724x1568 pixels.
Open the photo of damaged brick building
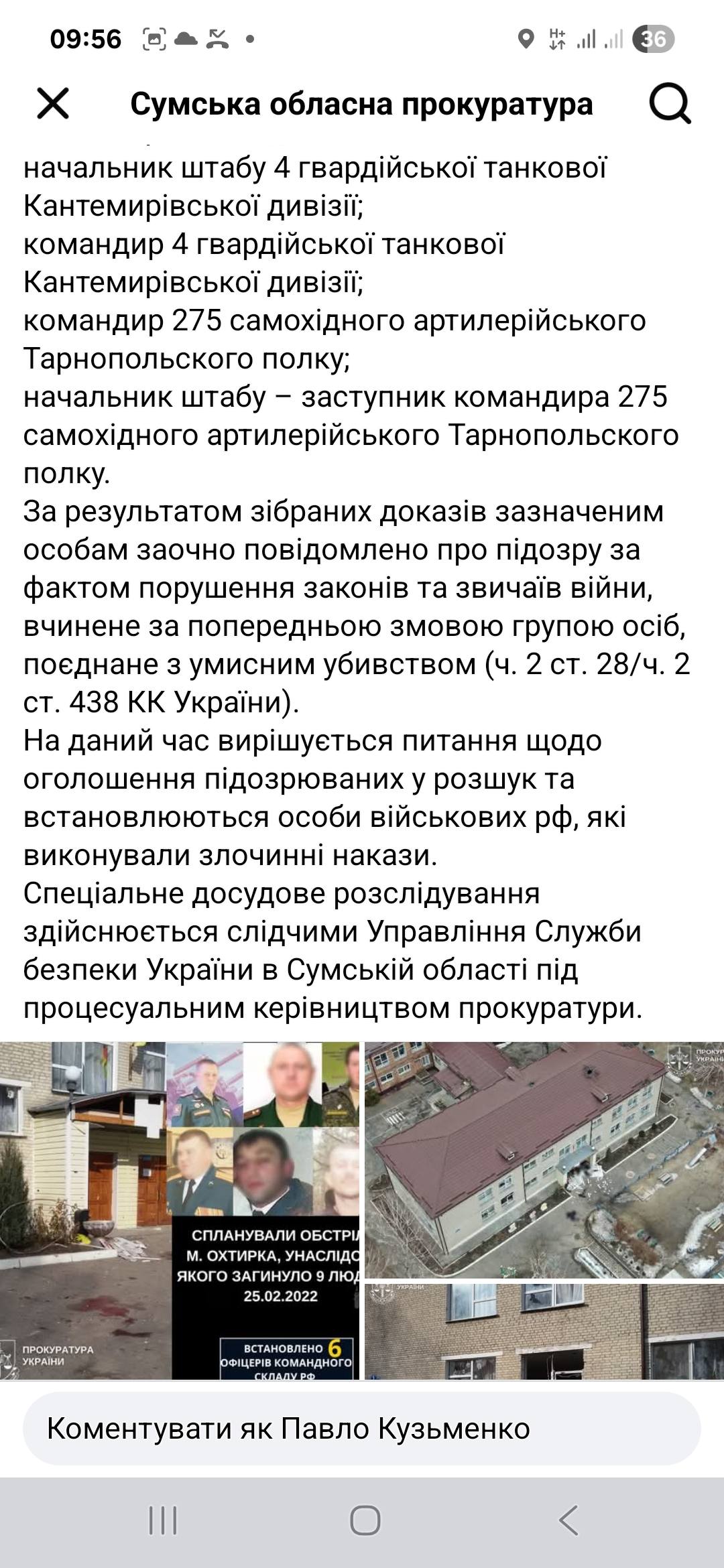tap(544, 1331)
